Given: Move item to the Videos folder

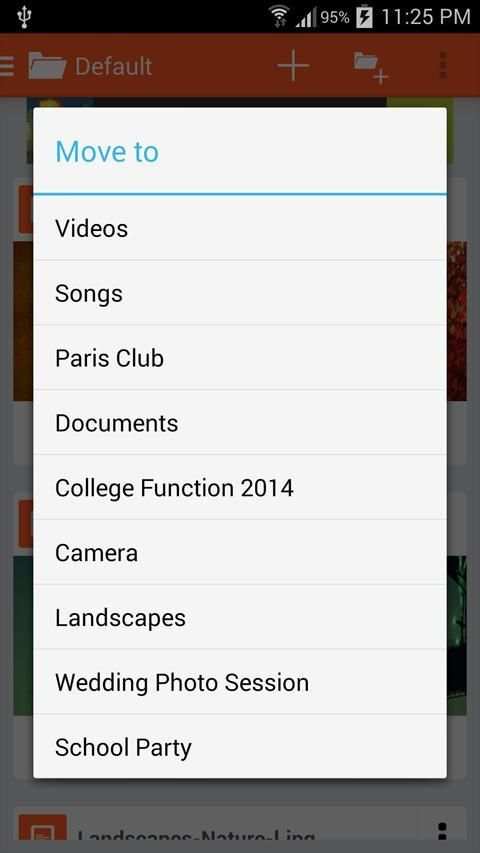Looking at the screenshot, I should pos(240,228).
